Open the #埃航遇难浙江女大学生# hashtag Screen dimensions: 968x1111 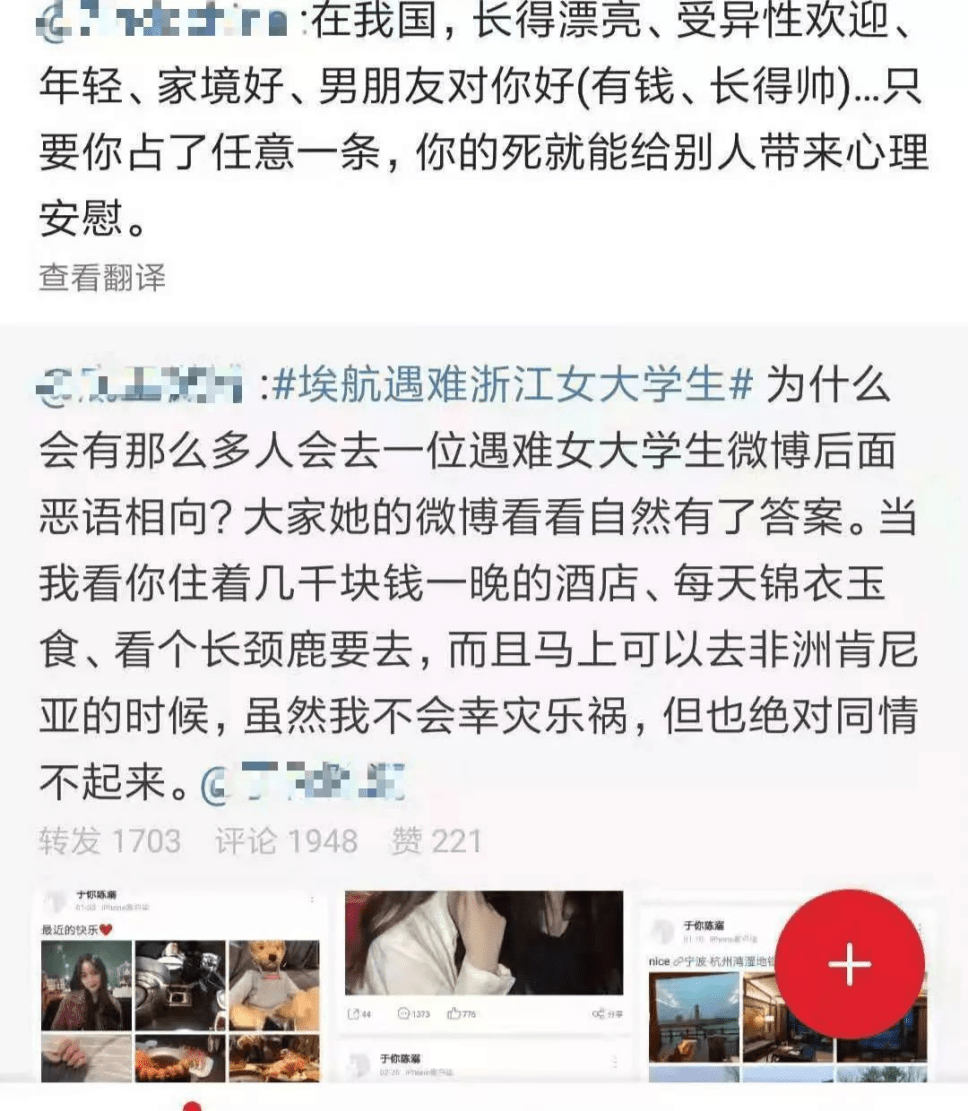tap(511, 386)
